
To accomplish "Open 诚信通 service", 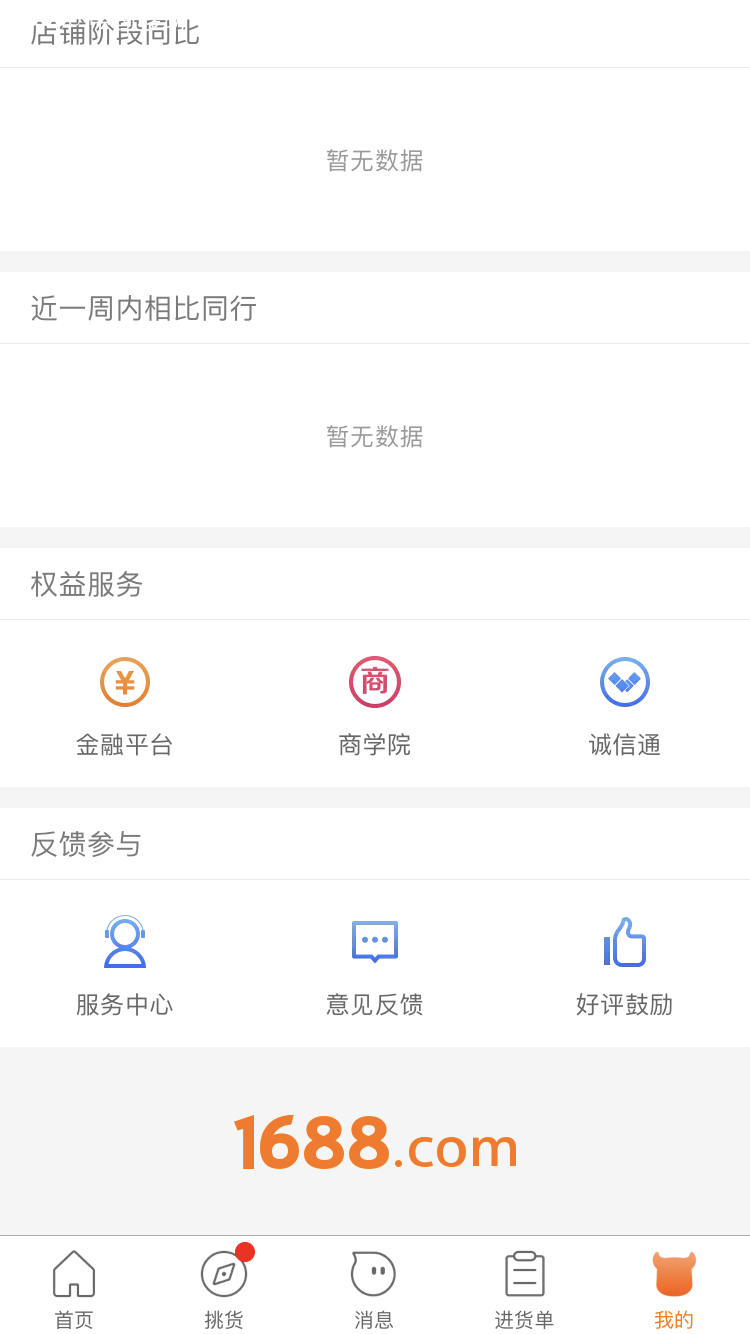I will tap(625, 706).
